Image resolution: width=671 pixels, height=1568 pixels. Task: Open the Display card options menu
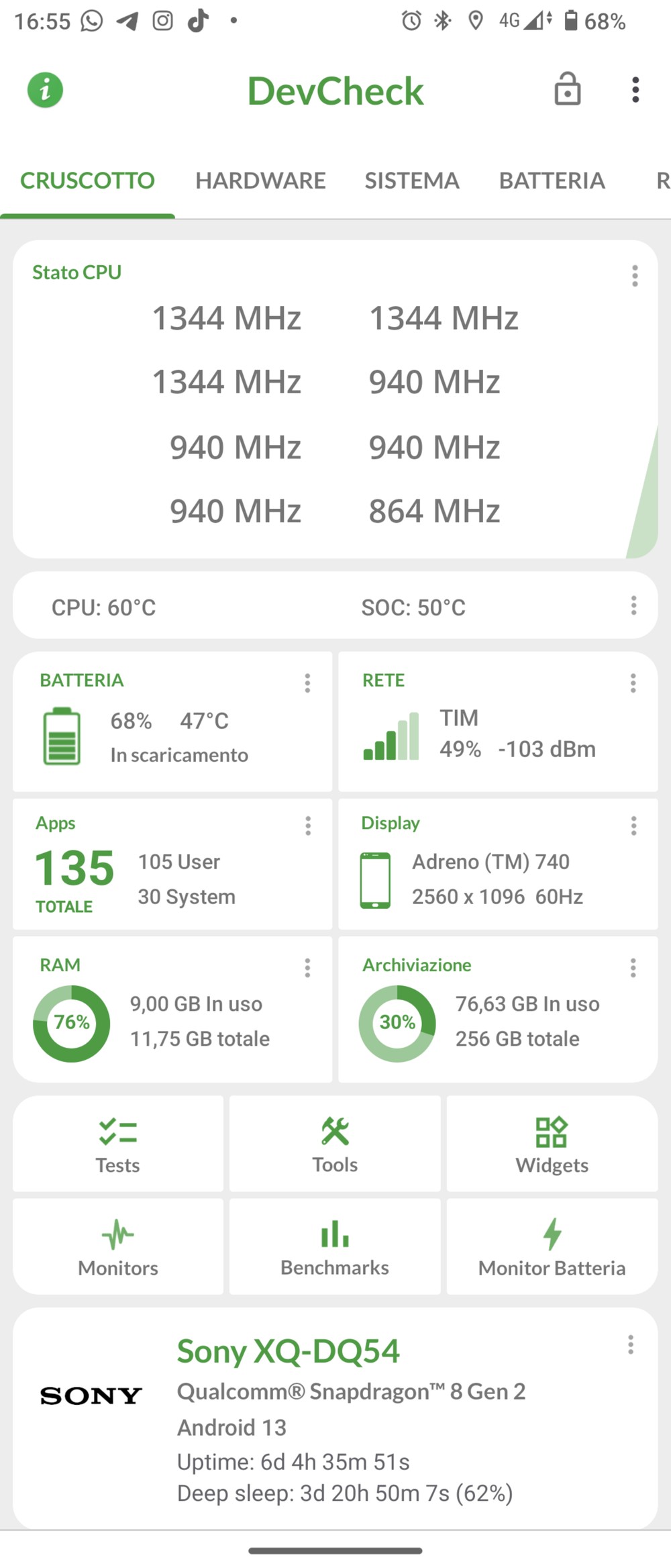point(633,826)
